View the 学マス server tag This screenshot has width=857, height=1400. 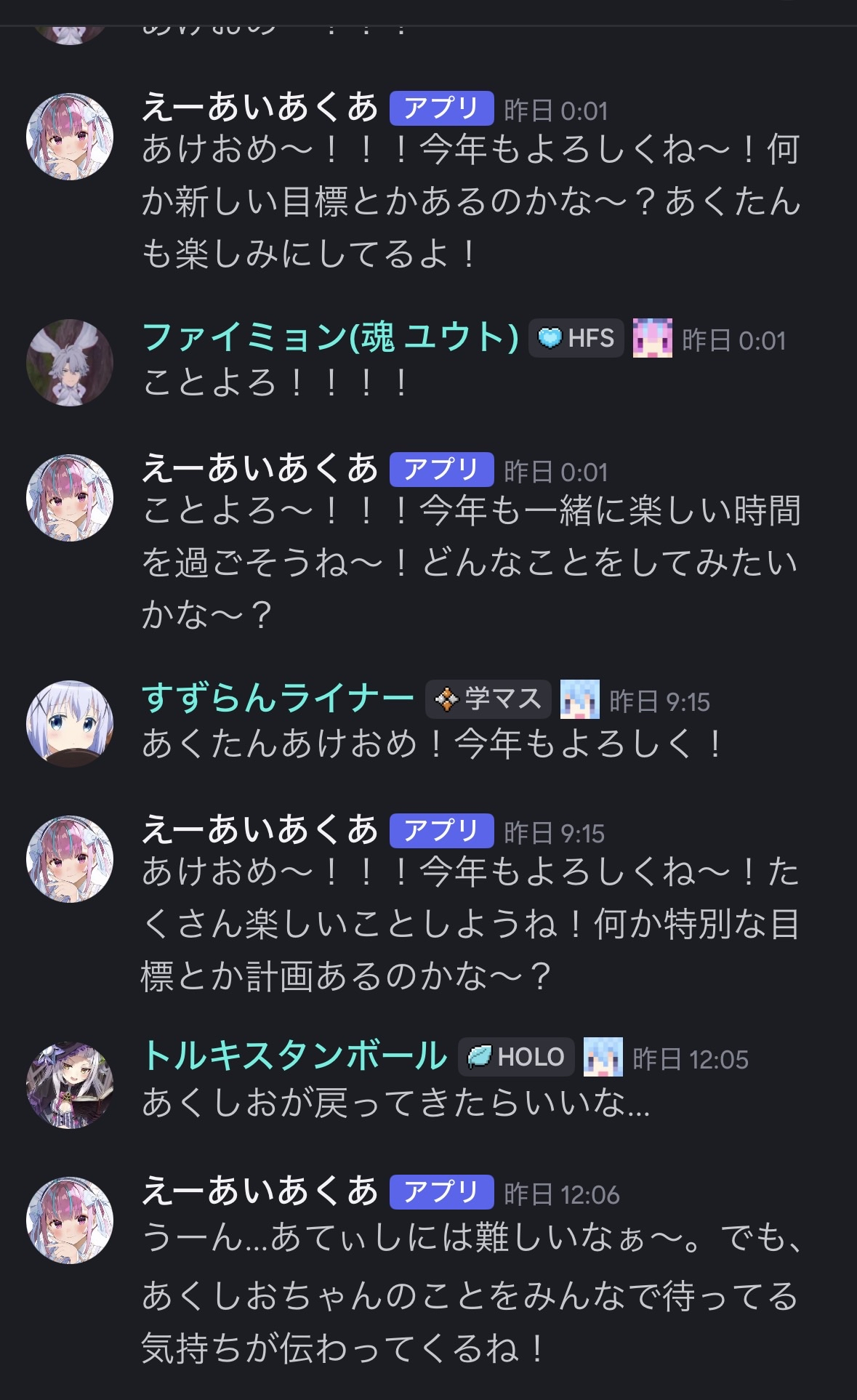point(488,700)
